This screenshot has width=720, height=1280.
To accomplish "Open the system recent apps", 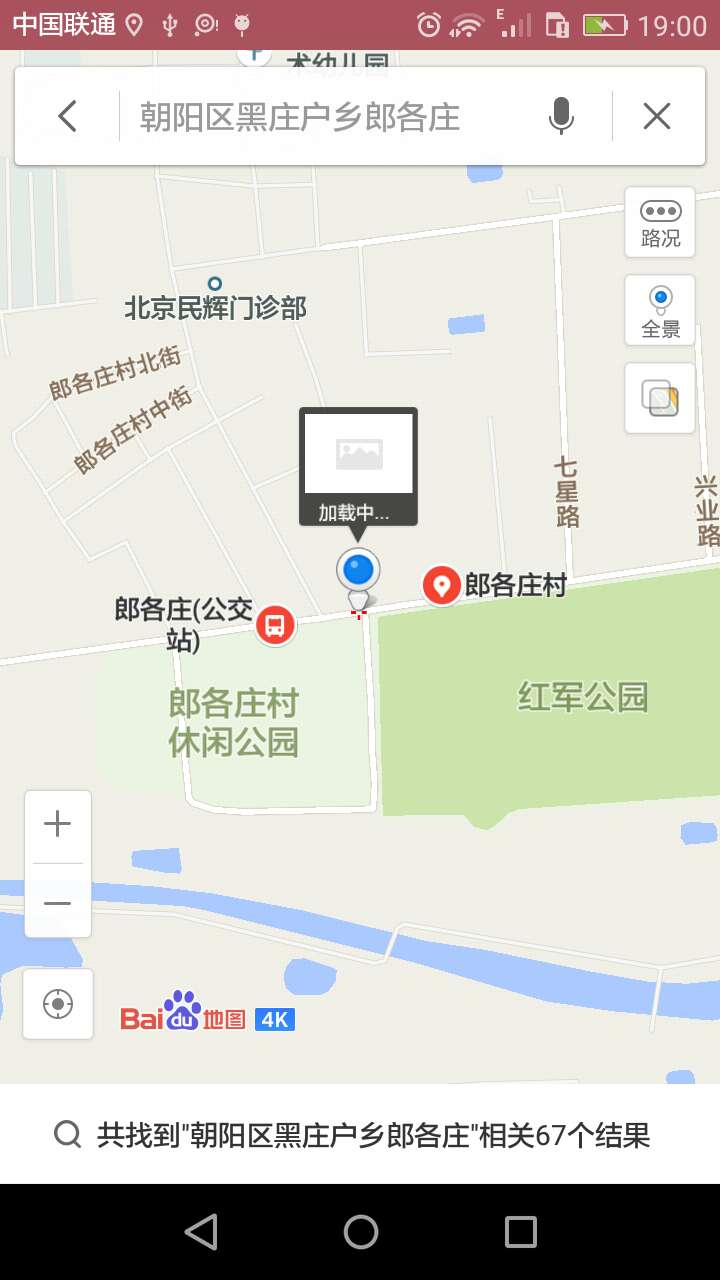I will (x=520, y=1232).
